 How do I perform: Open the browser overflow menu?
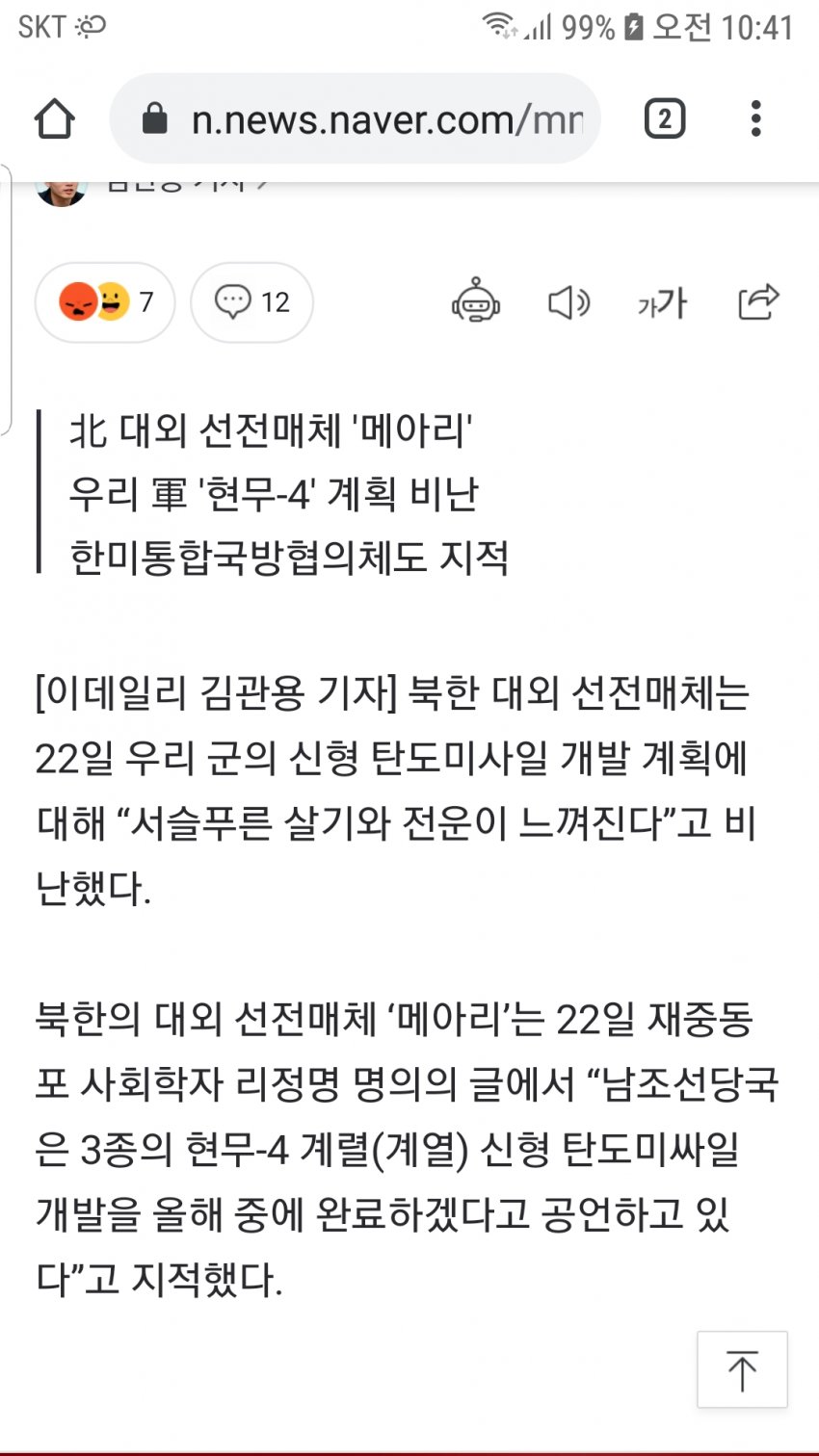[756, 119]
